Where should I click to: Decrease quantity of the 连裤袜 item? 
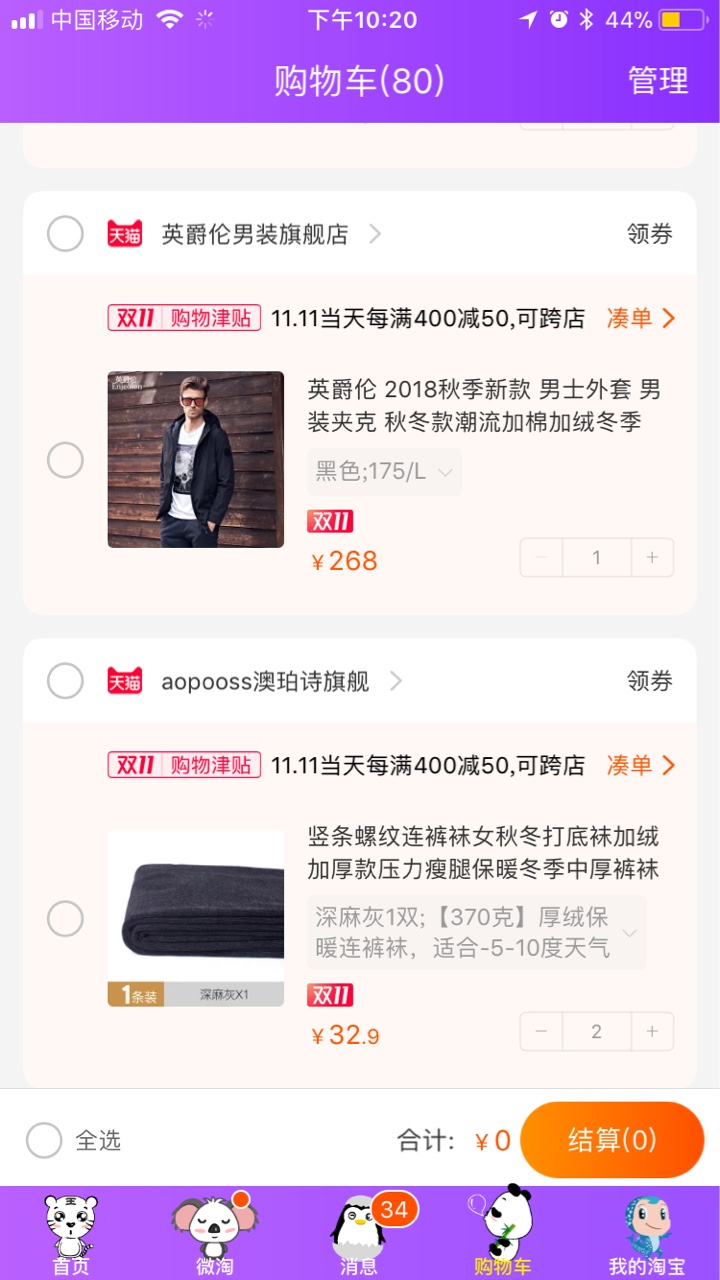(541, 1031)
